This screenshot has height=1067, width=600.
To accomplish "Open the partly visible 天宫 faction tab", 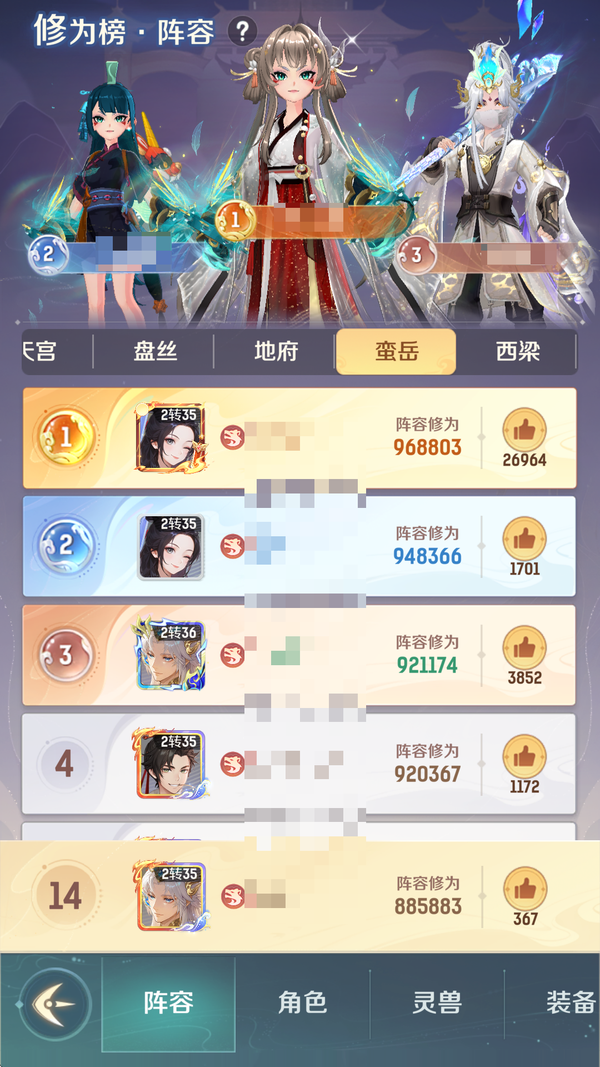I will click(42, 352).
